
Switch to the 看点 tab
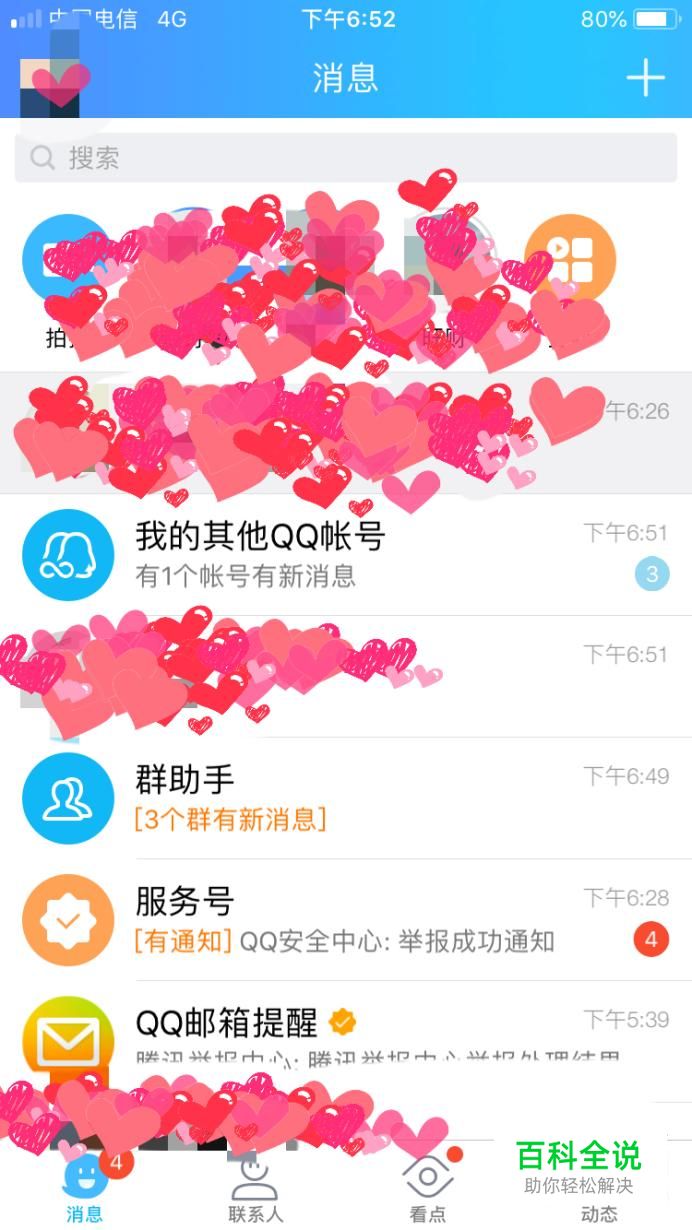[x=428, y=1190]
